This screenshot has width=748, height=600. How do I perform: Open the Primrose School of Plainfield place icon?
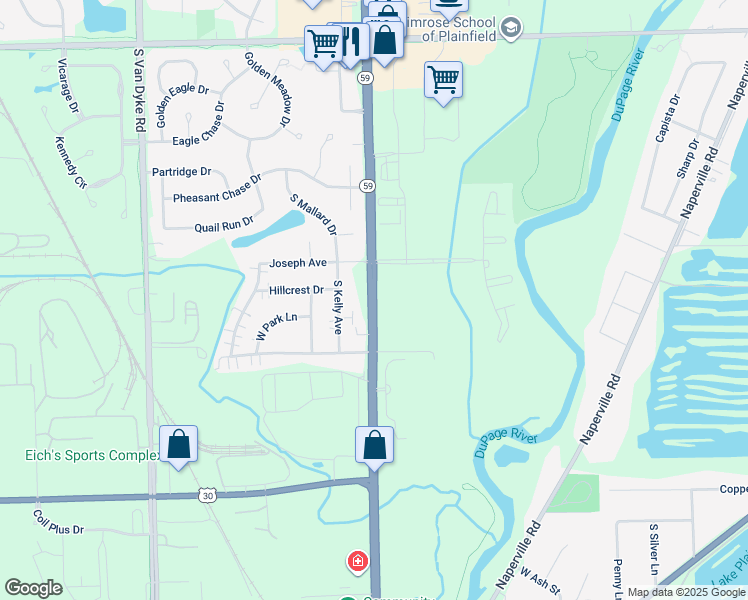click(x=511, y=28)
